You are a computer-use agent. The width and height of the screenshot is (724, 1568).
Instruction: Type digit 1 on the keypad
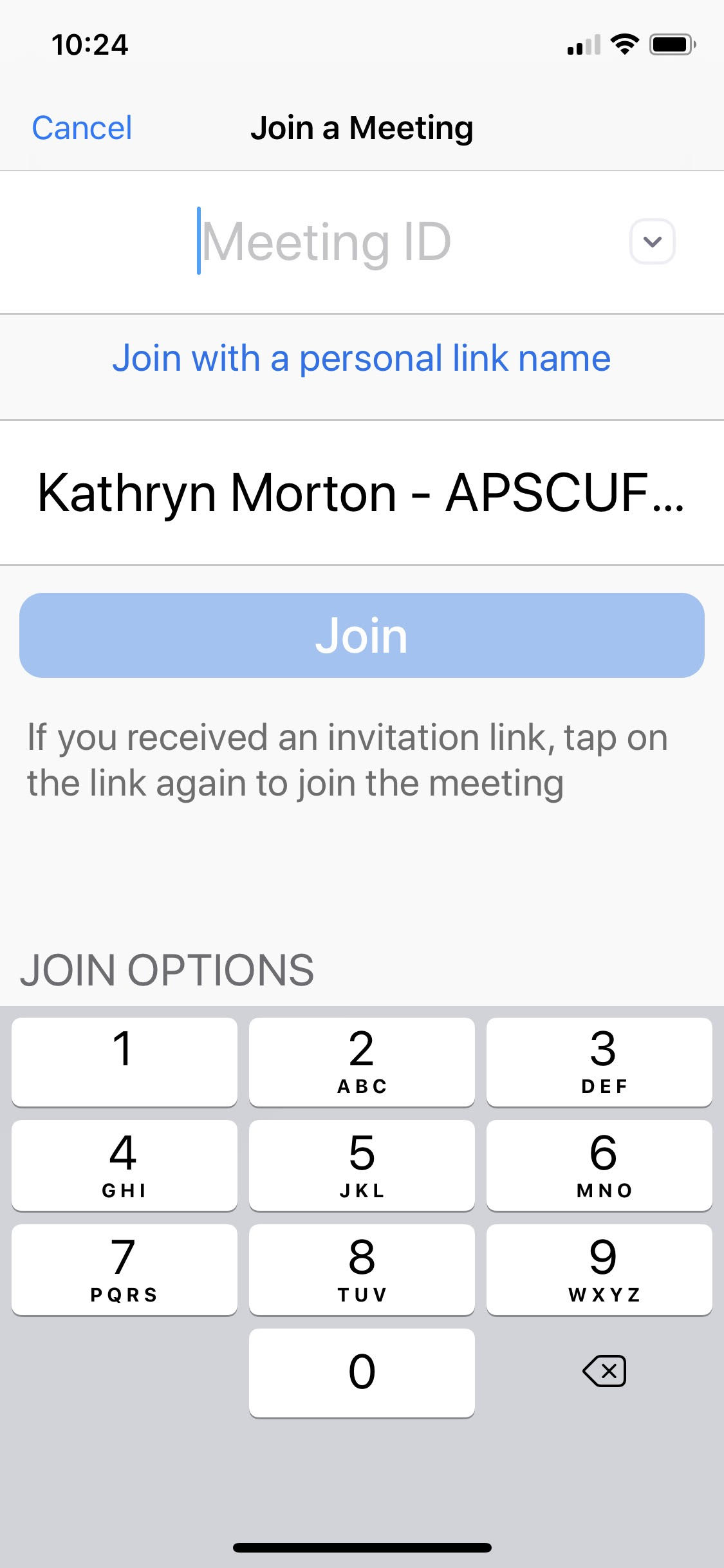(124, 1062)
